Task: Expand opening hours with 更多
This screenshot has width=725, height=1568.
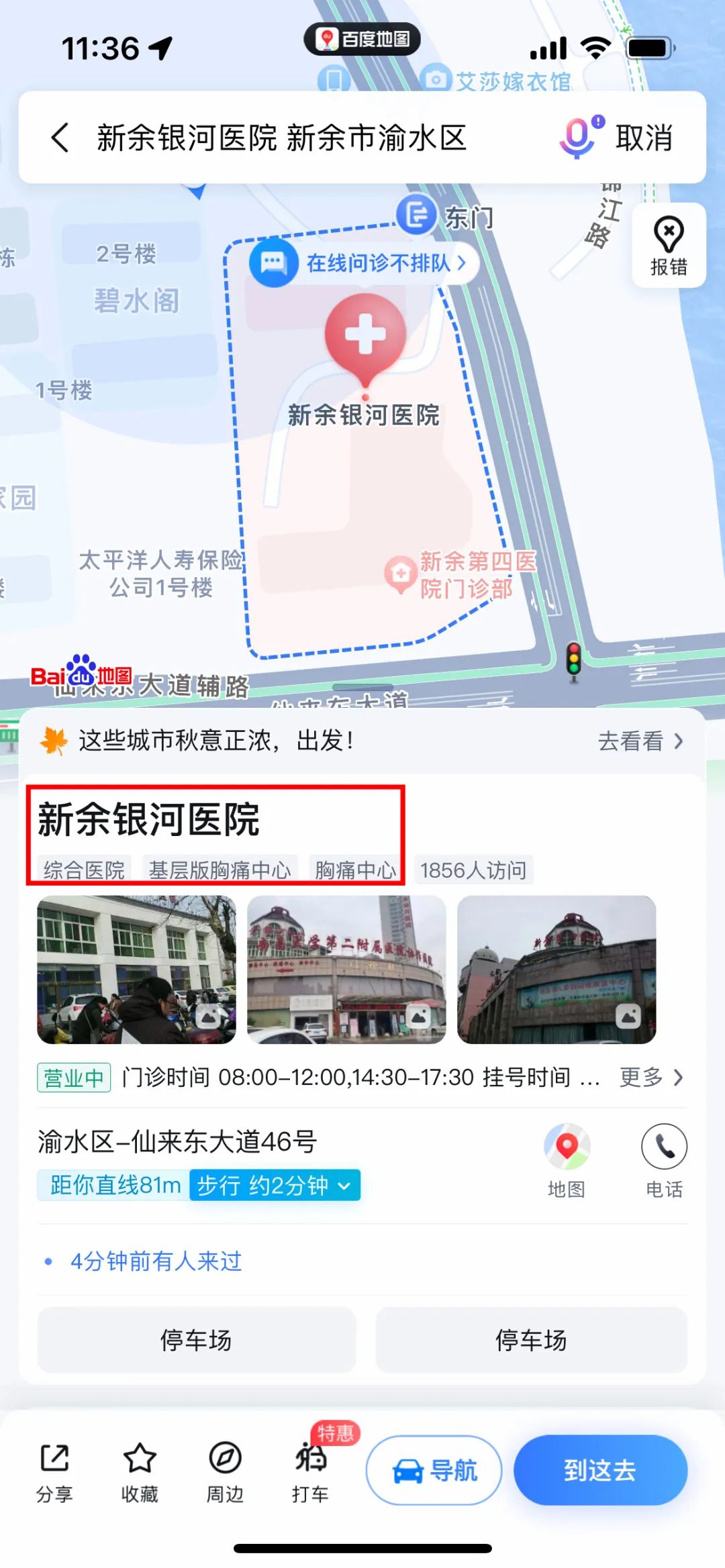Action: coord(650,1078)
